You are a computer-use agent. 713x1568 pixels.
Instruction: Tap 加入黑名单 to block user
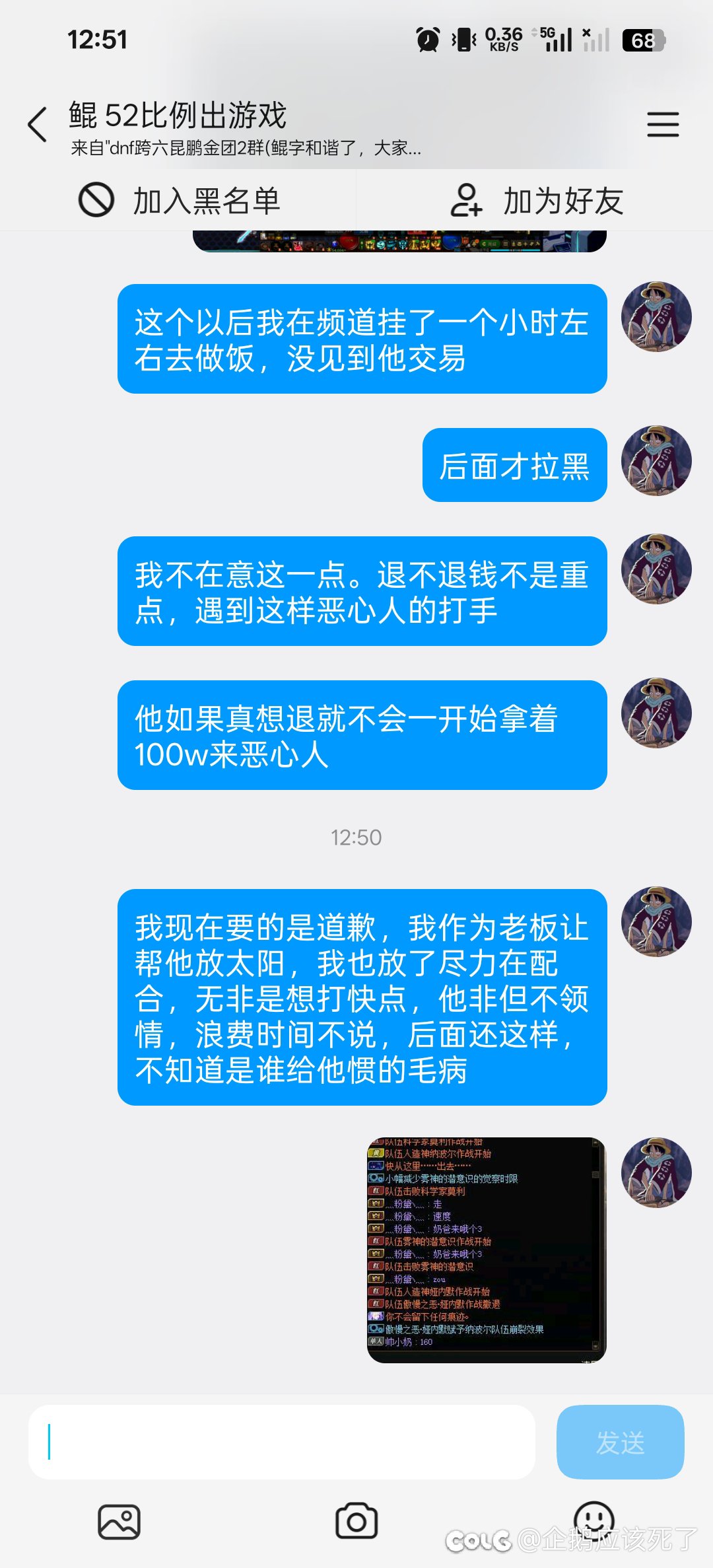[180, 200]
